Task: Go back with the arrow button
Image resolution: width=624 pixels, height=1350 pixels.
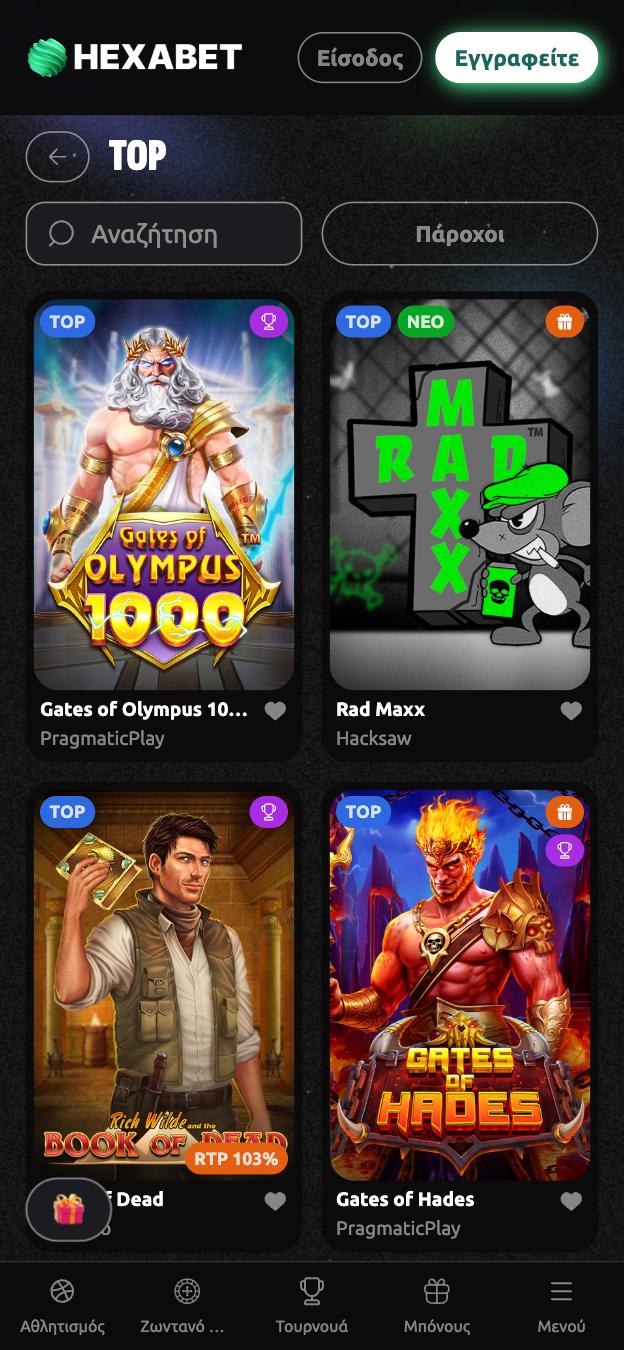Action: click(x=57, y=157)
